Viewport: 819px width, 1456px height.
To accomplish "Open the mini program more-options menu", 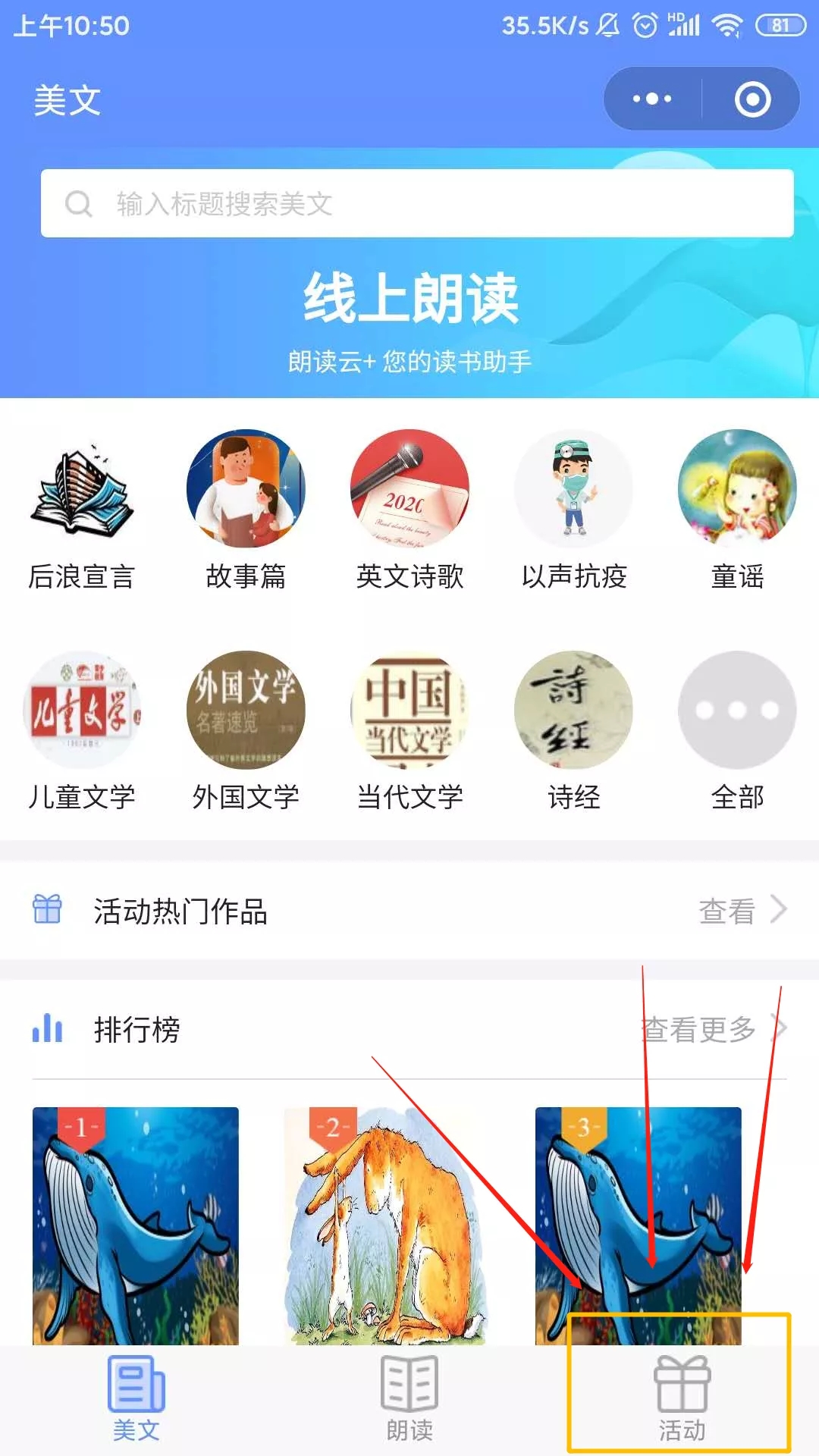I will click(652, 99).
